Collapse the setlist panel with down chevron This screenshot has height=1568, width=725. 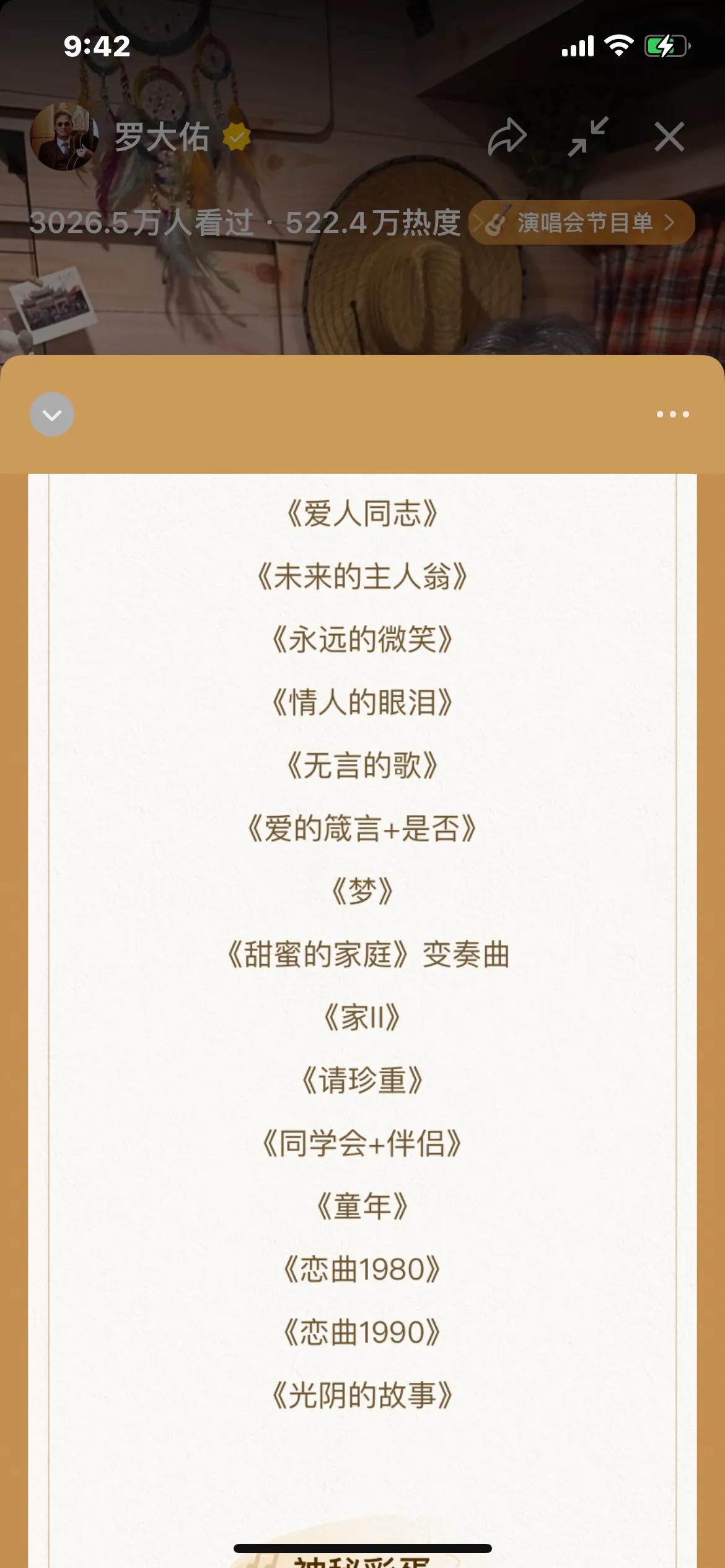coord(51,414)
